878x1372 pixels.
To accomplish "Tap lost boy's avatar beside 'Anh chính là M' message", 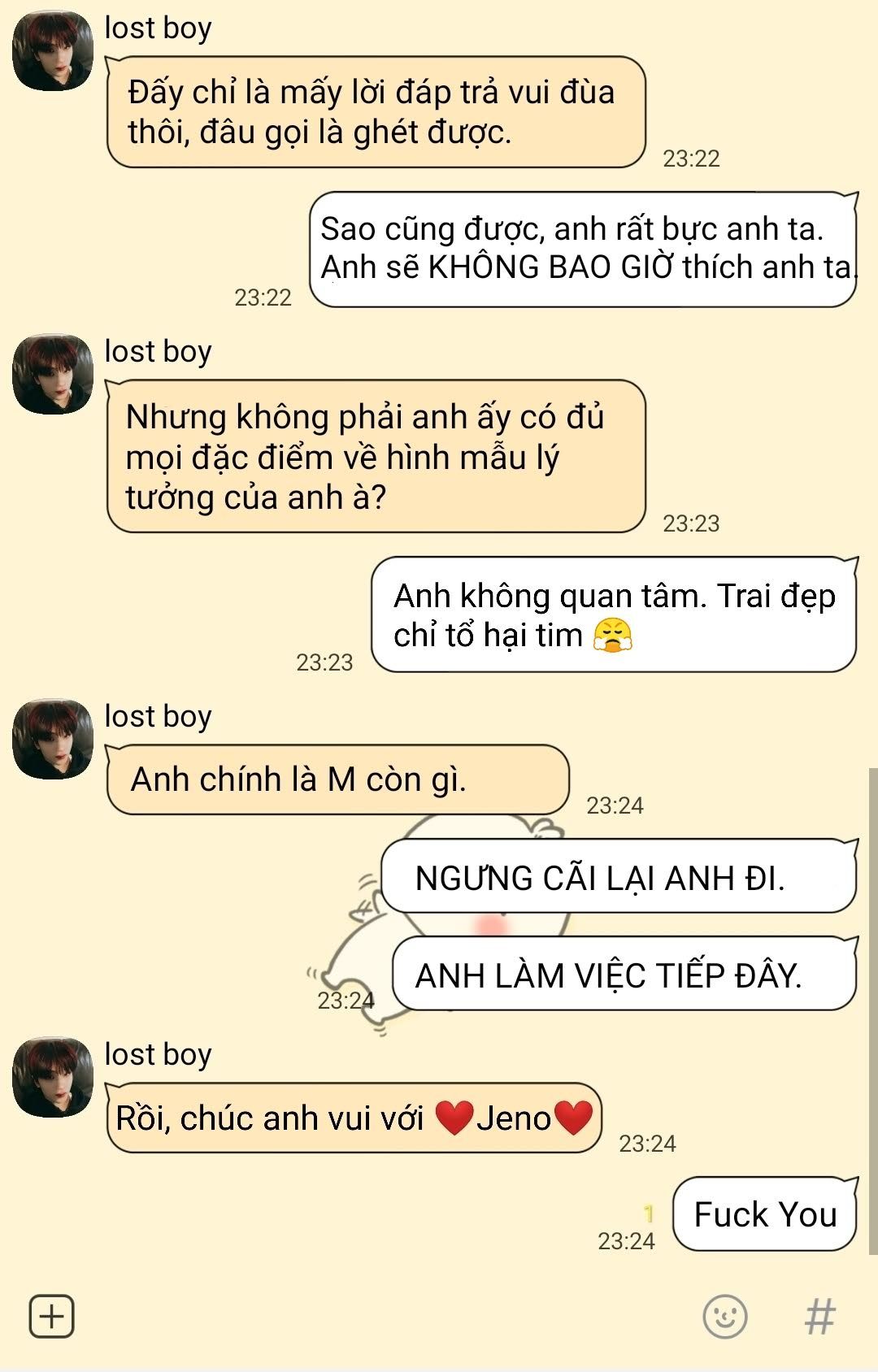I will tap(53, 739).
